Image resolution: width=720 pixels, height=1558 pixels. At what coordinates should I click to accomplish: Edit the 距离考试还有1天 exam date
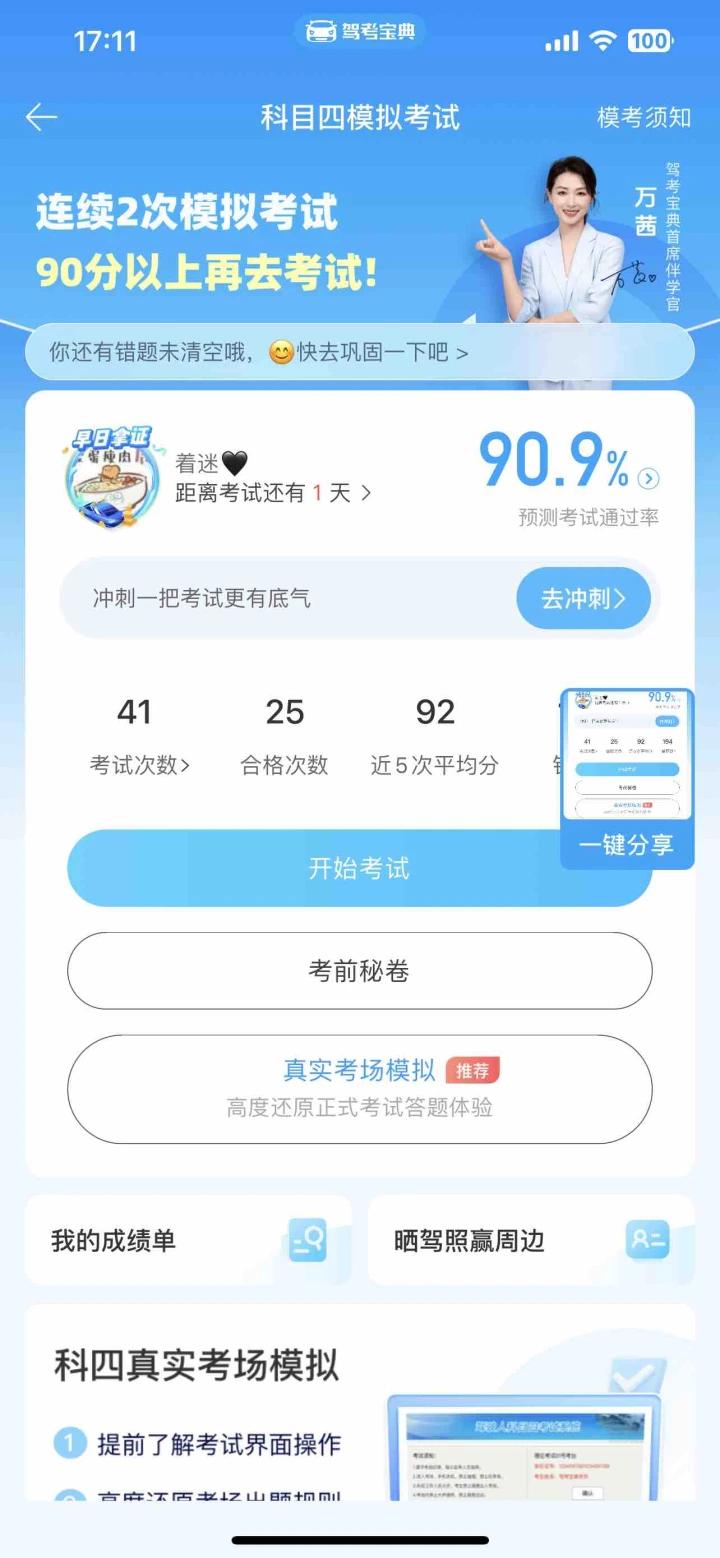273,492
